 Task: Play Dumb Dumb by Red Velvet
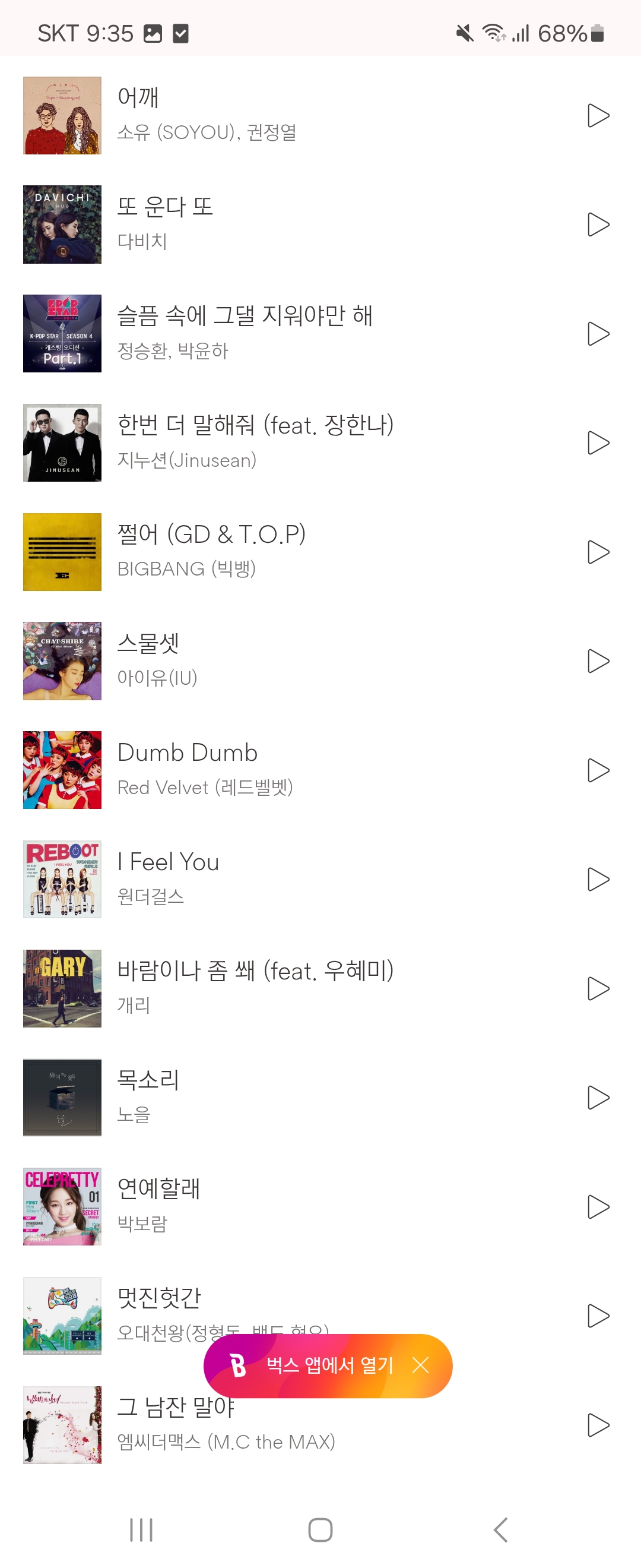pos(599,769)
